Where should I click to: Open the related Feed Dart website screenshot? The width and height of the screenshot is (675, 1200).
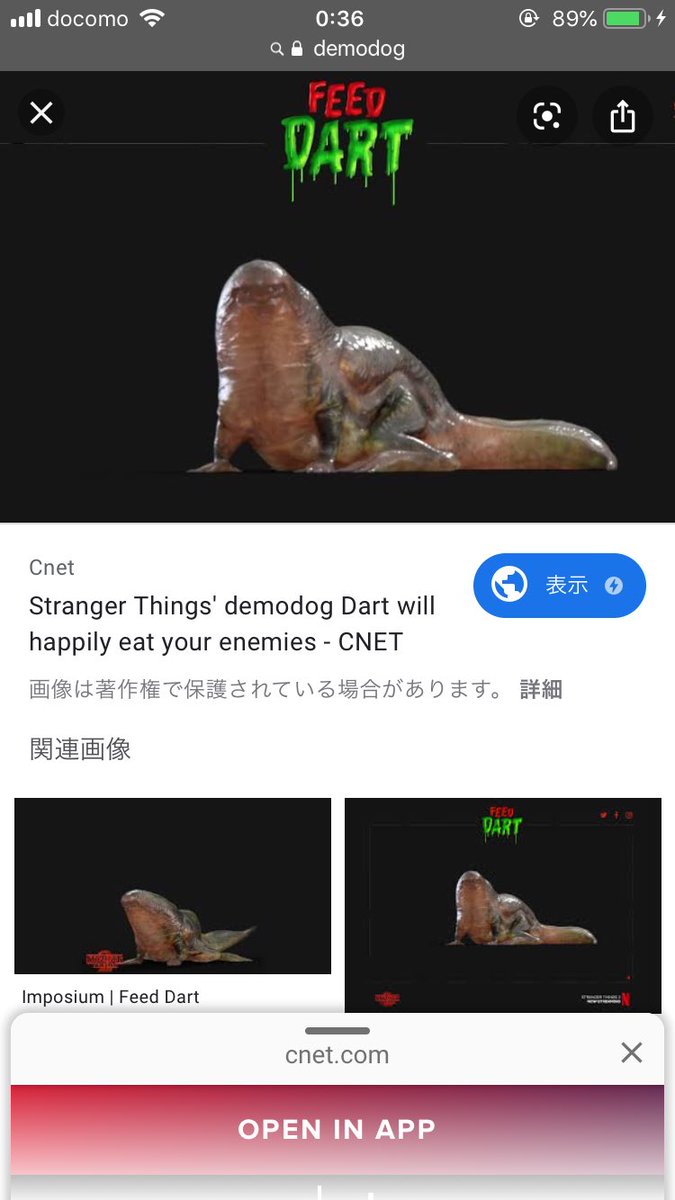[502, 900]
